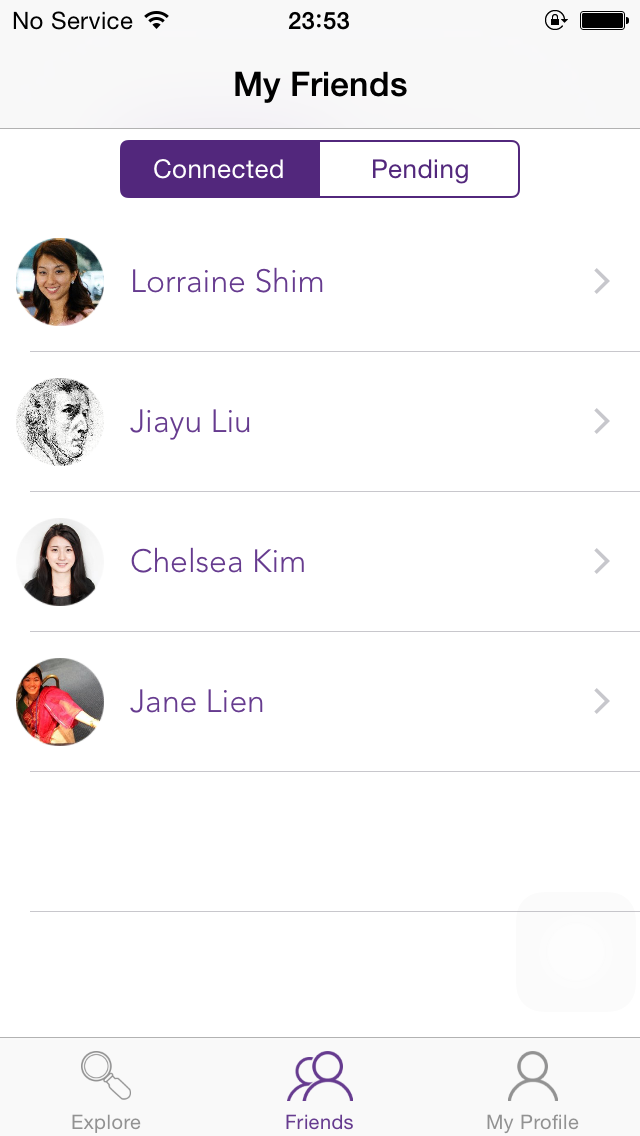View Chelsea Kim's details
Screen dimensions: 640x1136
pyautogui.click(x=320, y=562)
